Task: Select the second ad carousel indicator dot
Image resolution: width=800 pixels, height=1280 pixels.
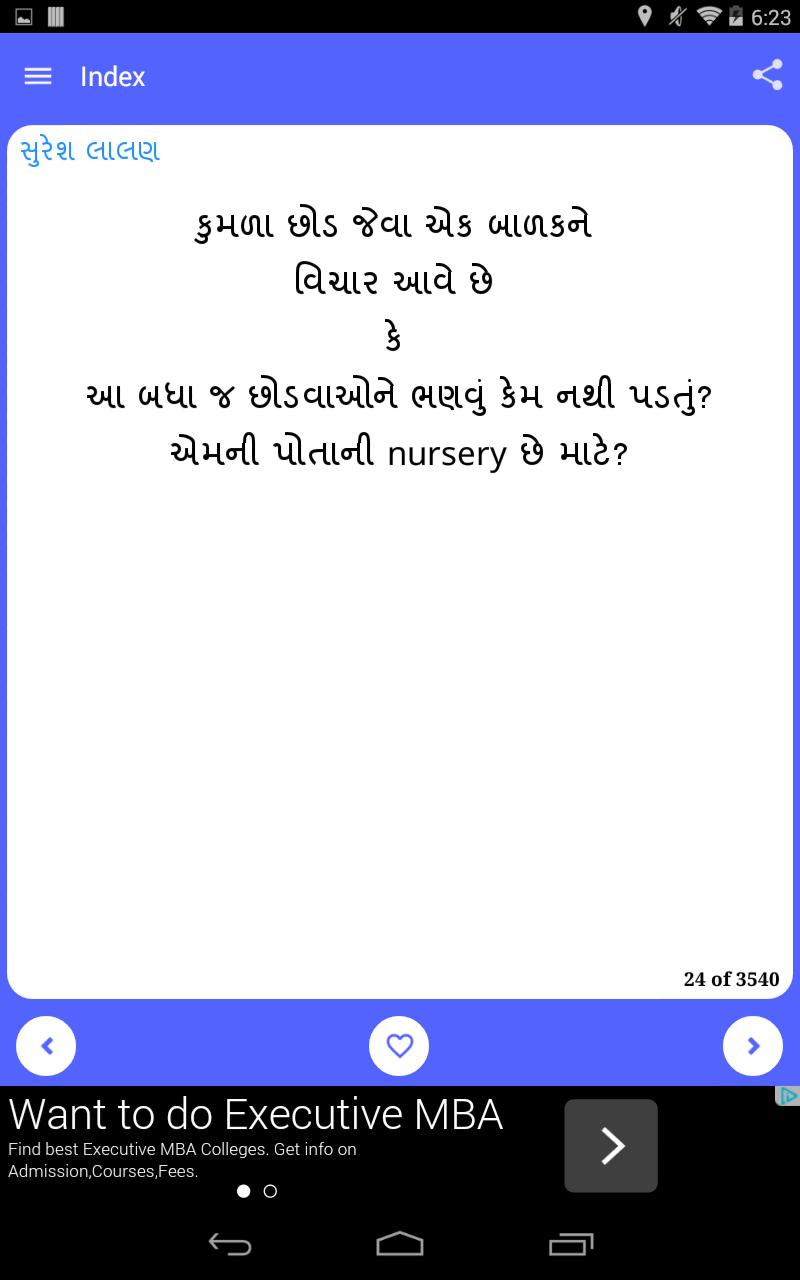Action: pos(270,1191)
